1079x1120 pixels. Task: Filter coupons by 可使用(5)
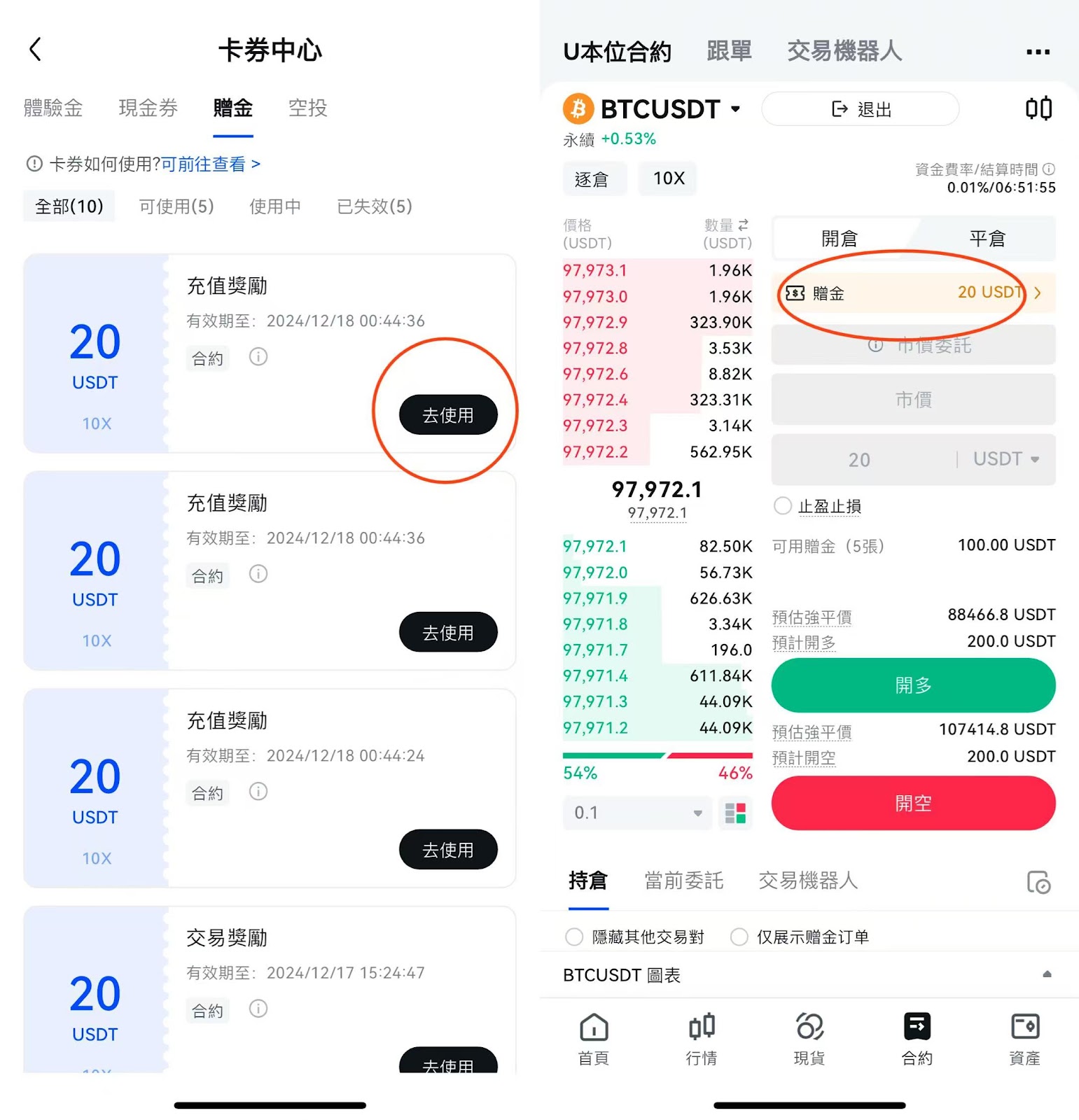[176, 206]
